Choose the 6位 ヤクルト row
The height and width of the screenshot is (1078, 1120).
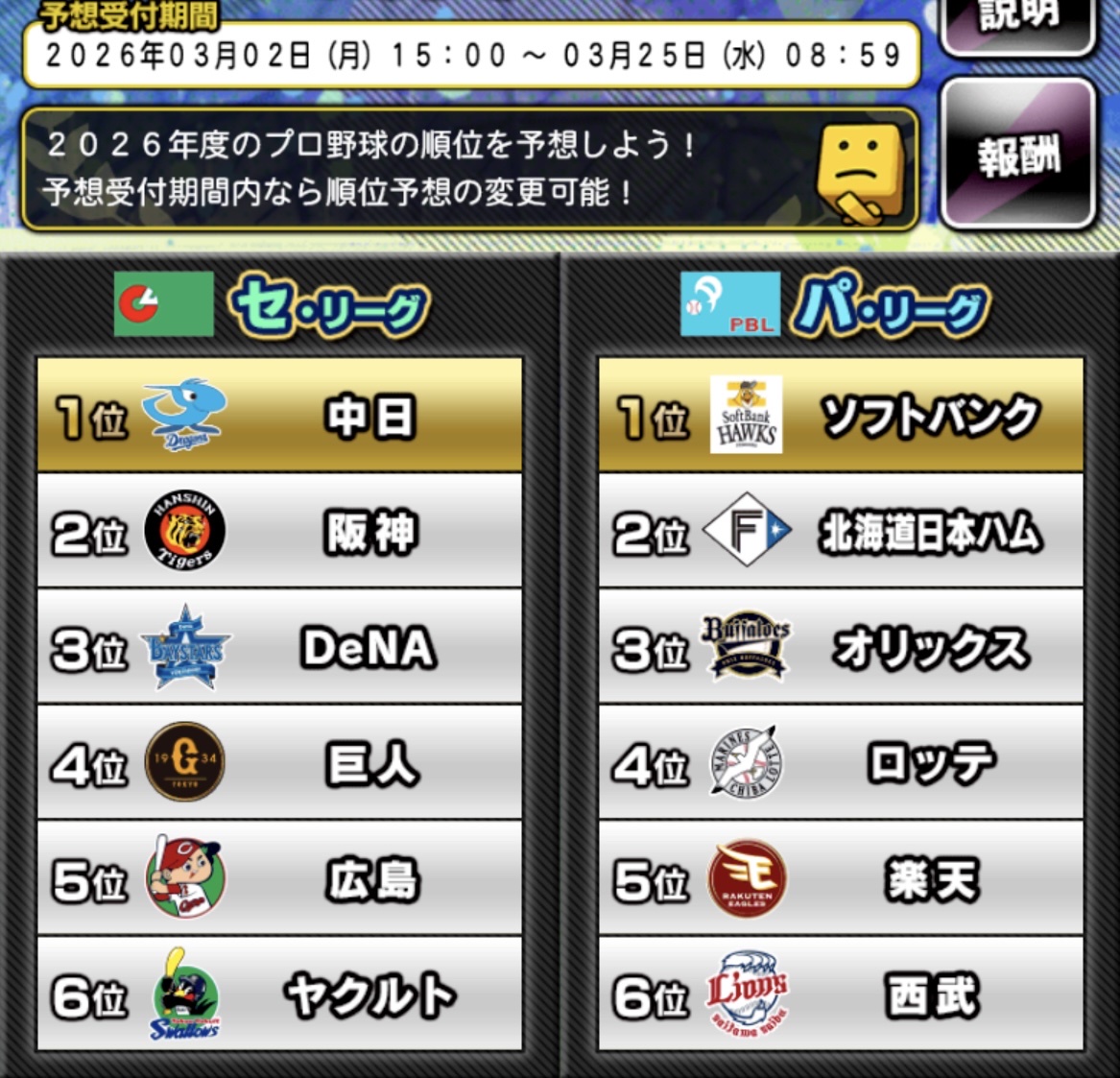point(279,994)
